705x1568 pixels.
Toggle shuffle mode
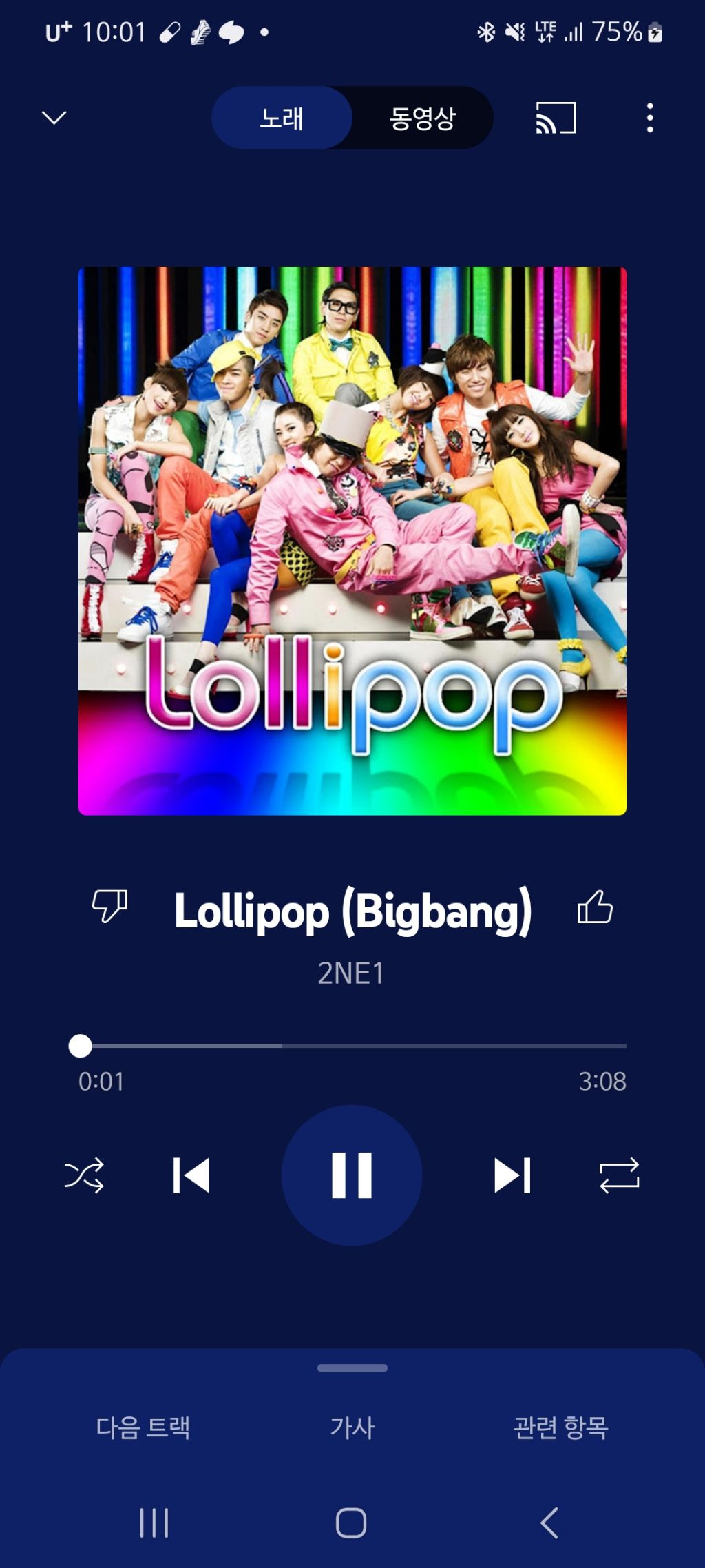coord(84,1175)
